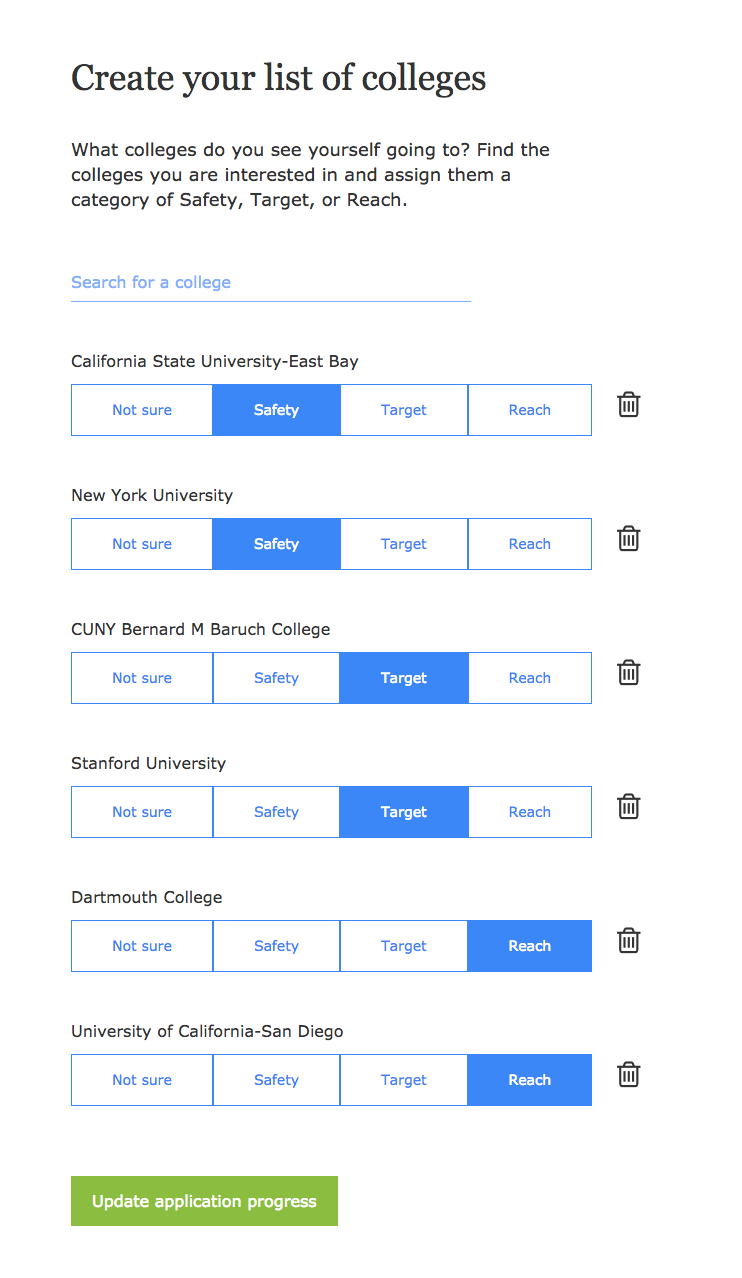Select Safety for New York University
The image size is (742, 1278).
(276, 544)
